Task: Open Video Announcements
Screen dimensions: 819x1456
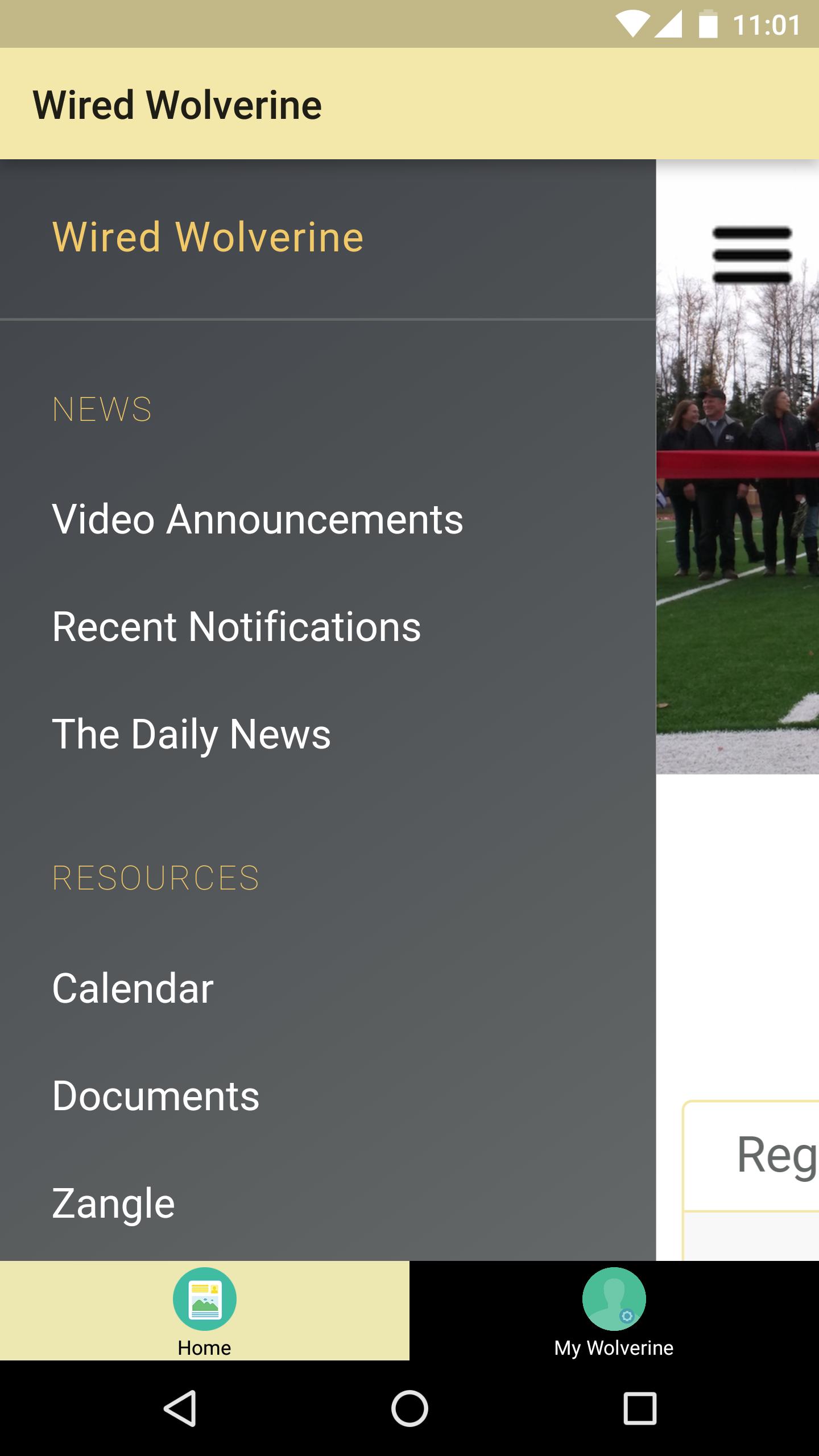Action: pos(258,519)
